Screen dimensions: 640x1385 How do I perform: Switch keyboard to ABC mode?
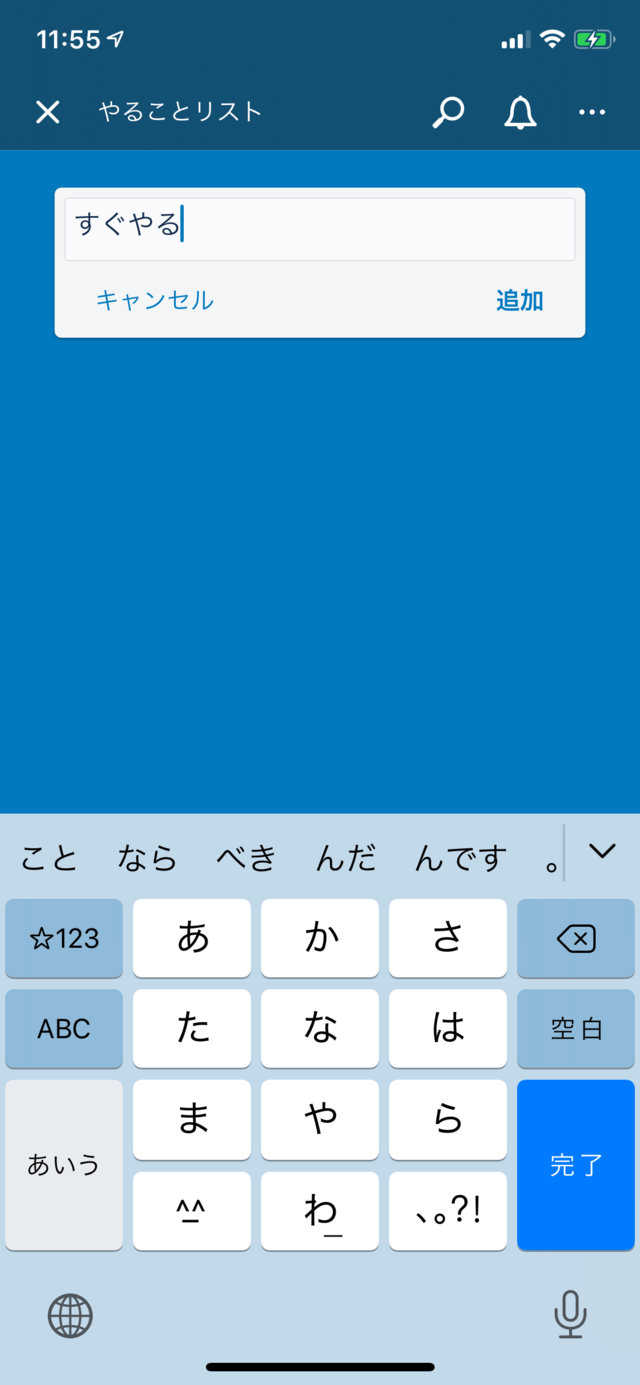pyautogui.click(x=64, y=1028)
